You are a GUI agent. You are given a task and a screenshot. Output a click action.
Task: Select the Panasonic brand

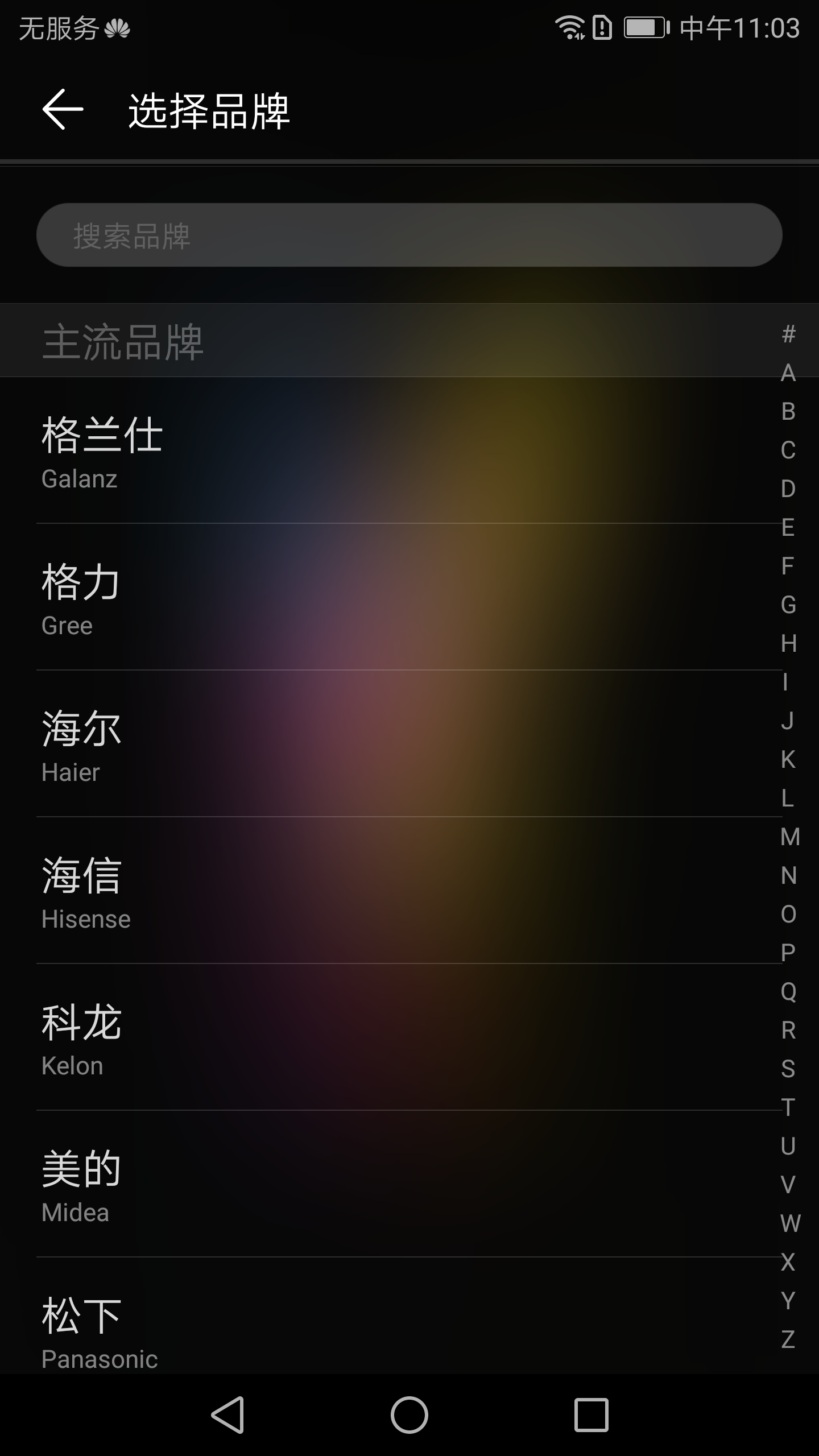(x=409, y=1316)
